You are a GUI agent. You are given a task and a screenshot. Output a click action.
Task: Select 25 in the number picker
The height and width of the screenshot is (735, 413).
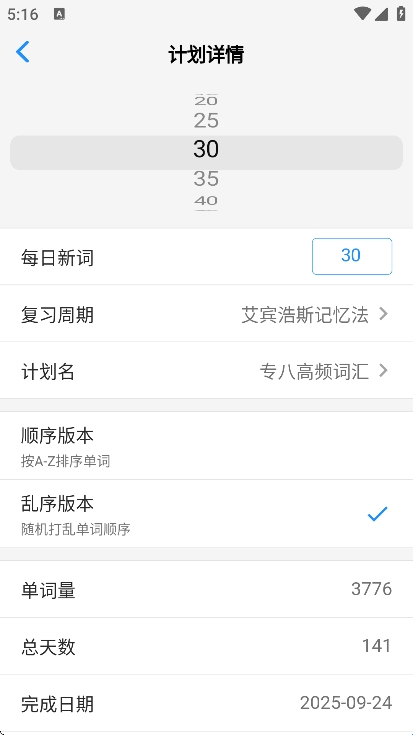coord(206,121)
